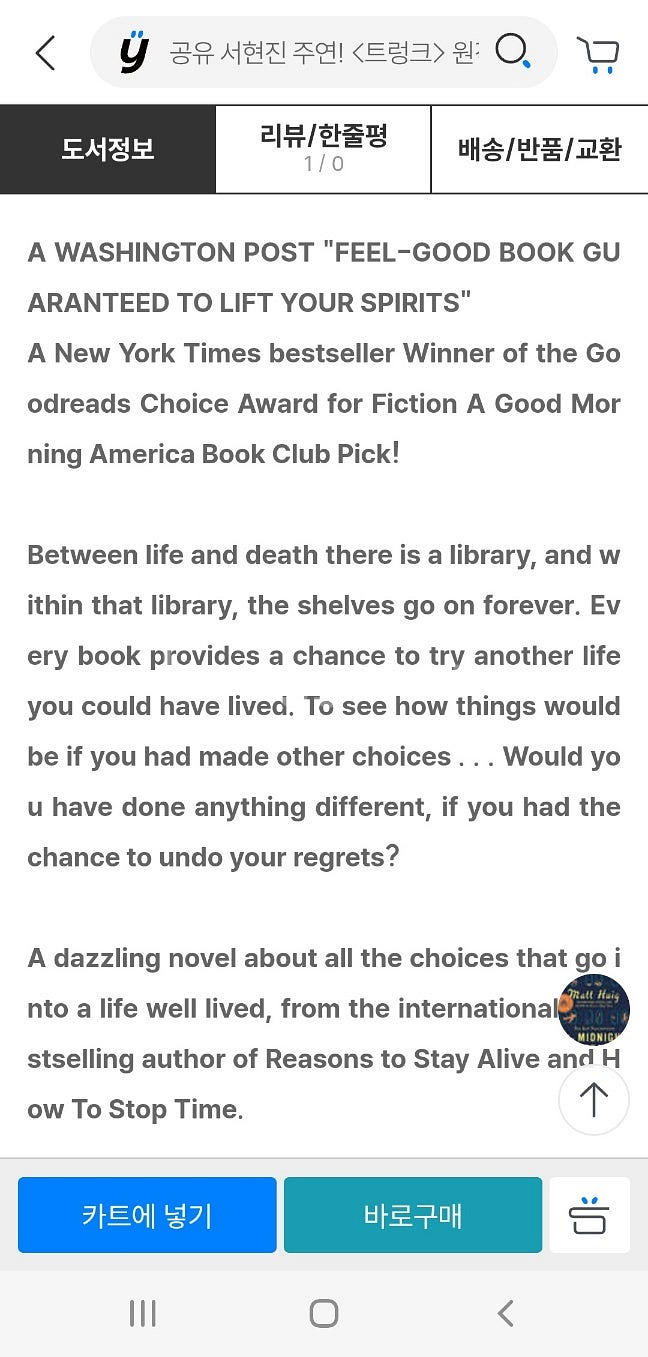Buy now with 바로구매
648x1357 pixels.
point(413,1215)
